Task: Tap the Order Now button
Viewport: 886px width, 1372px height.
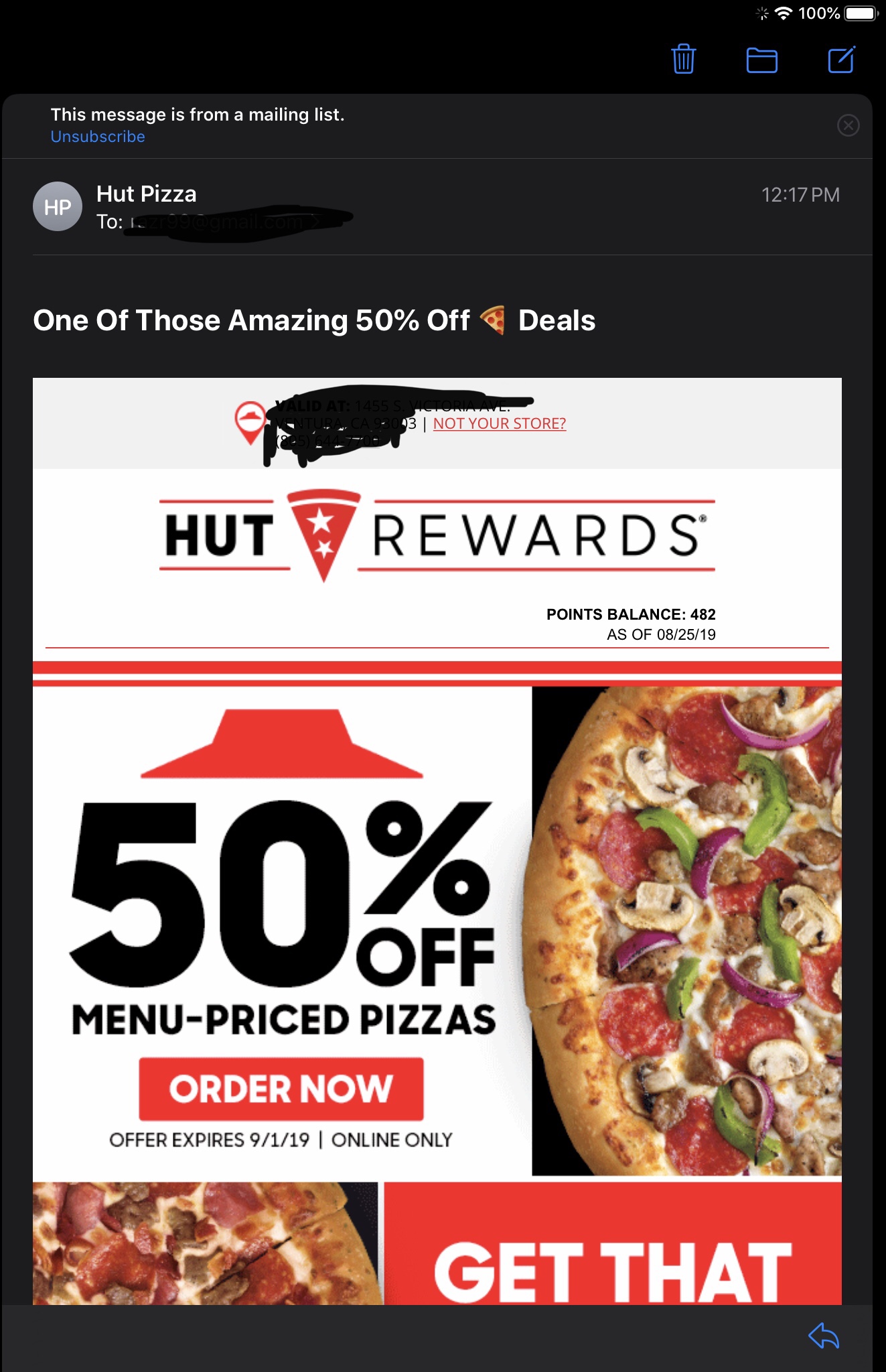Action: click(x=281, y=1089)
